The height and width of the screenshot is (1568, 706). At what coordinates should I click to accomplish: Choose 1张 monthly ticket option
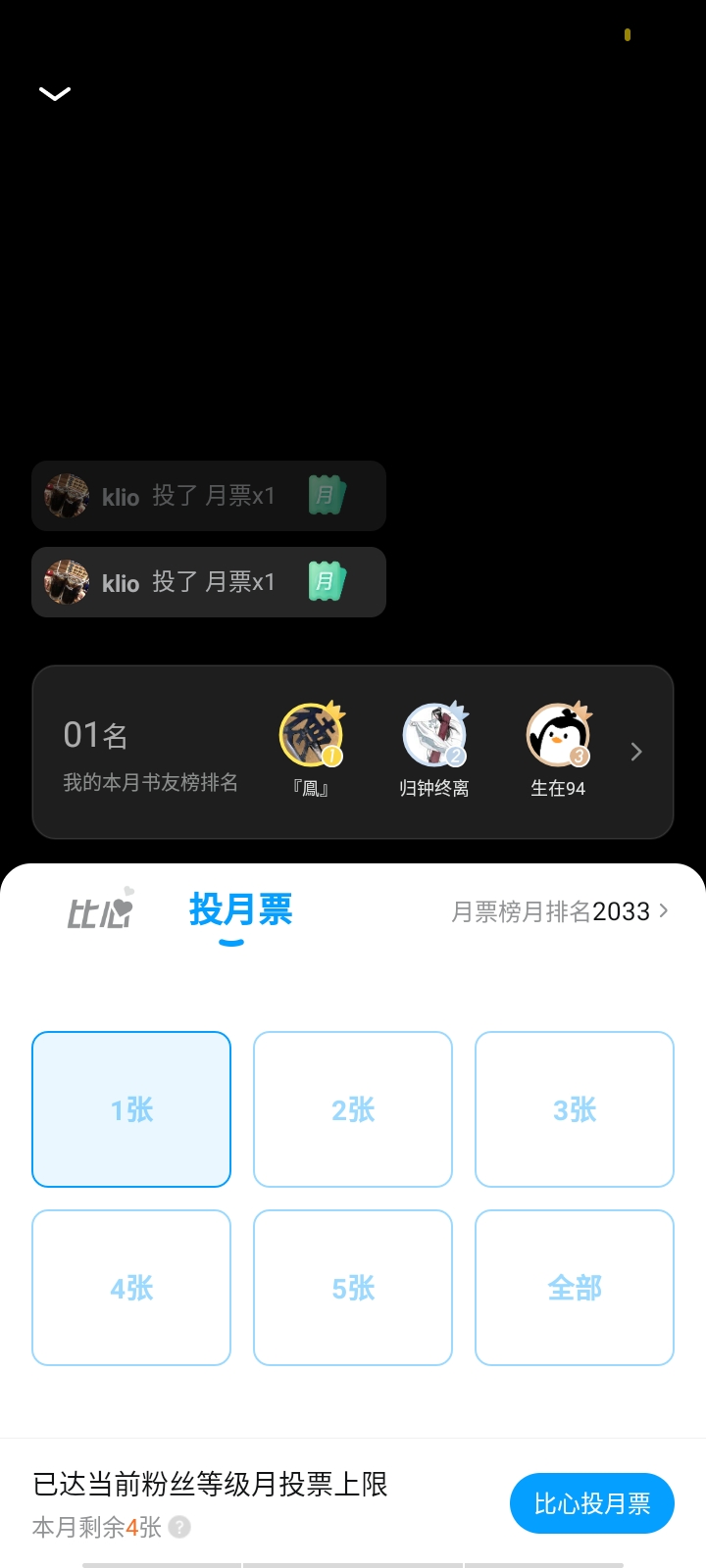(131, 1109)
